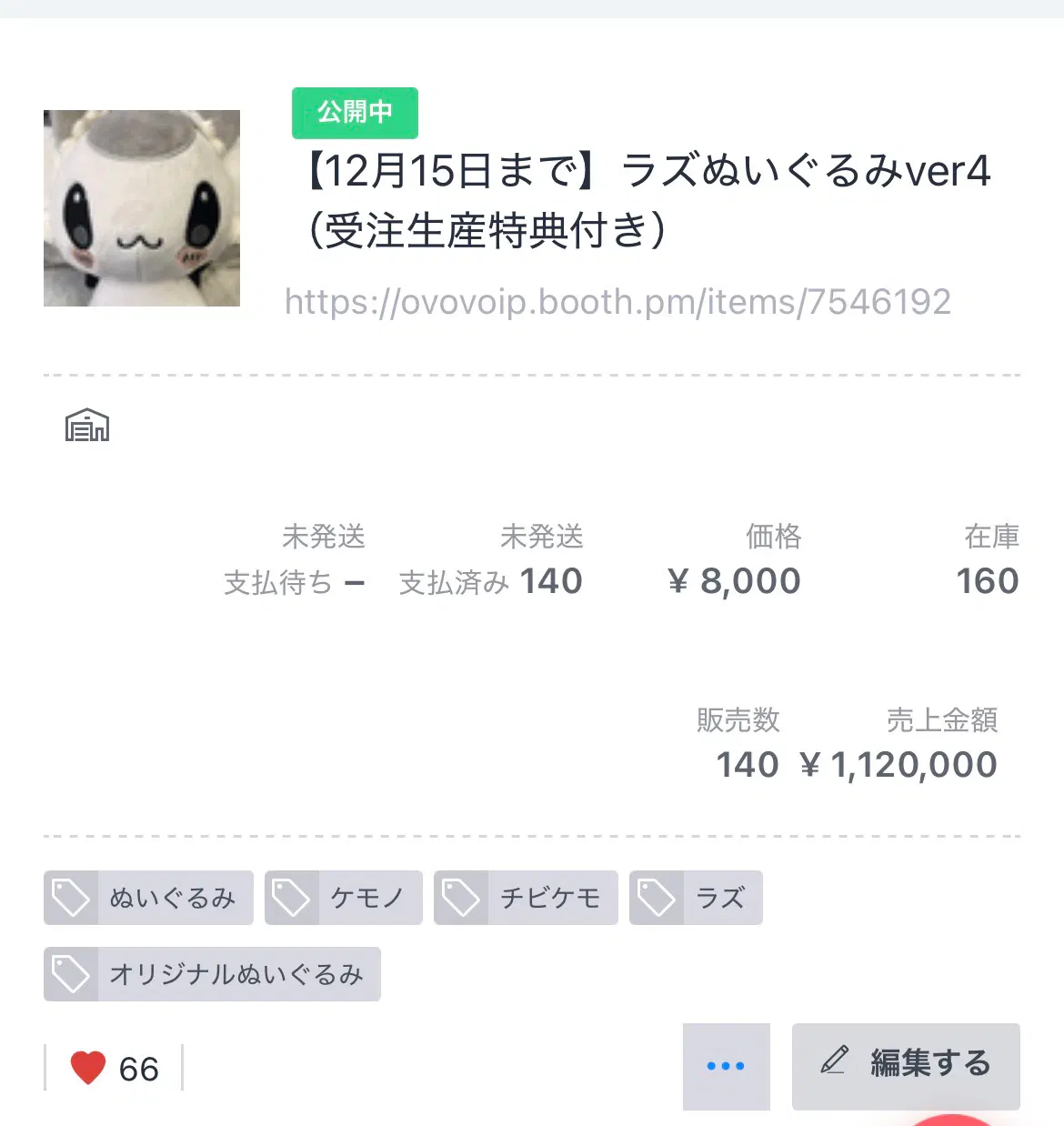Select the ぬいぐるみ tag
This screenshot has height=1126, width=1064.
point(148,898)
